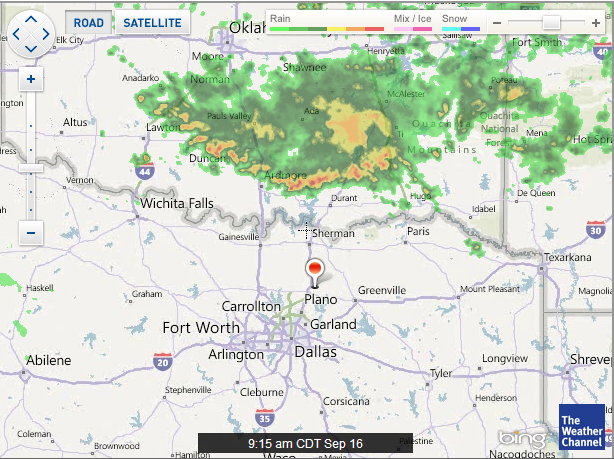Increase radar opacity with the plus
This screenshot has height=459, width=614.
pos(596,22)
